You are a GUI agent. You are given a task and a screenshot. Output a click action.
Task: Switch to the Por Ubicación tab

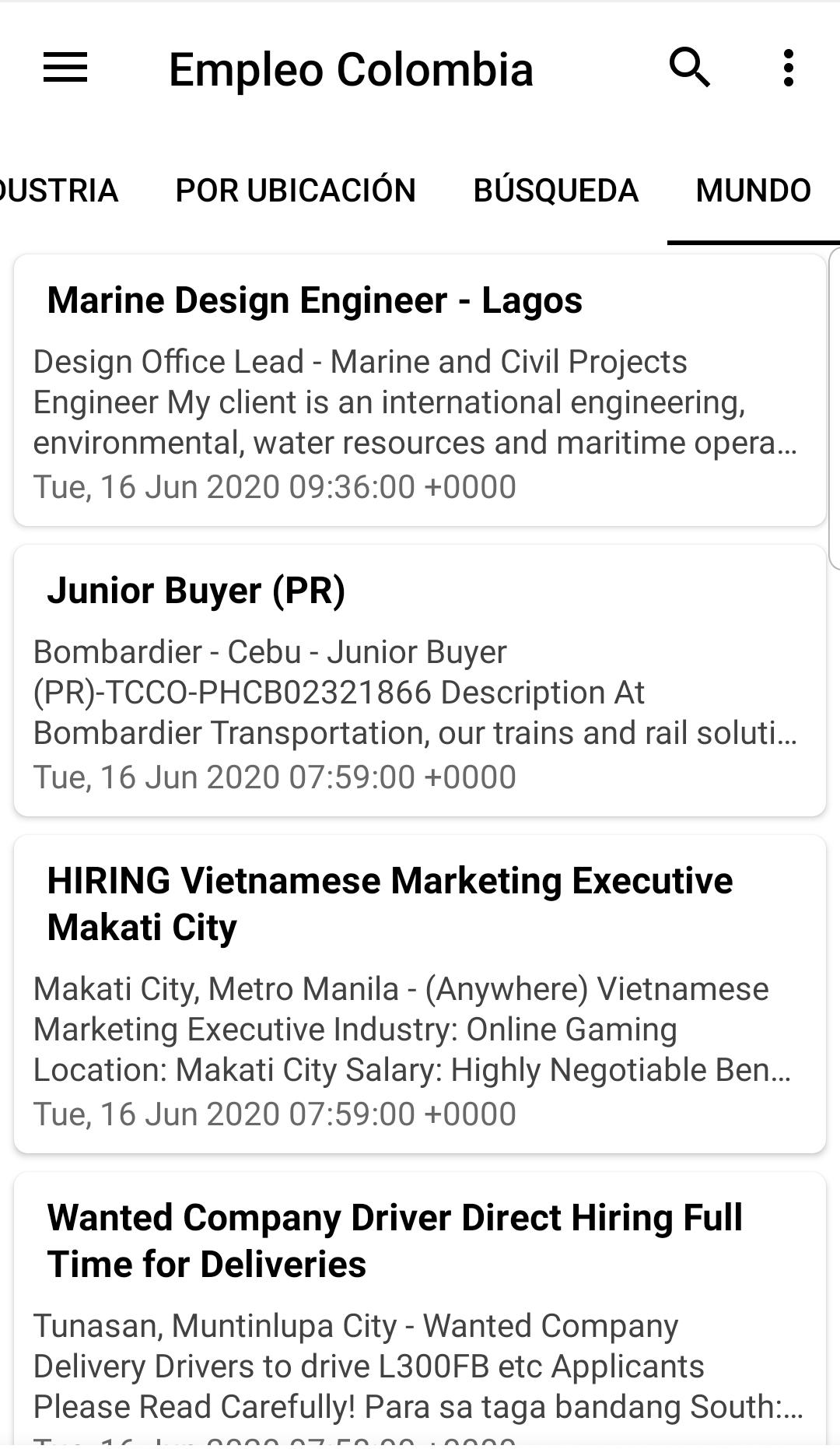296,191
